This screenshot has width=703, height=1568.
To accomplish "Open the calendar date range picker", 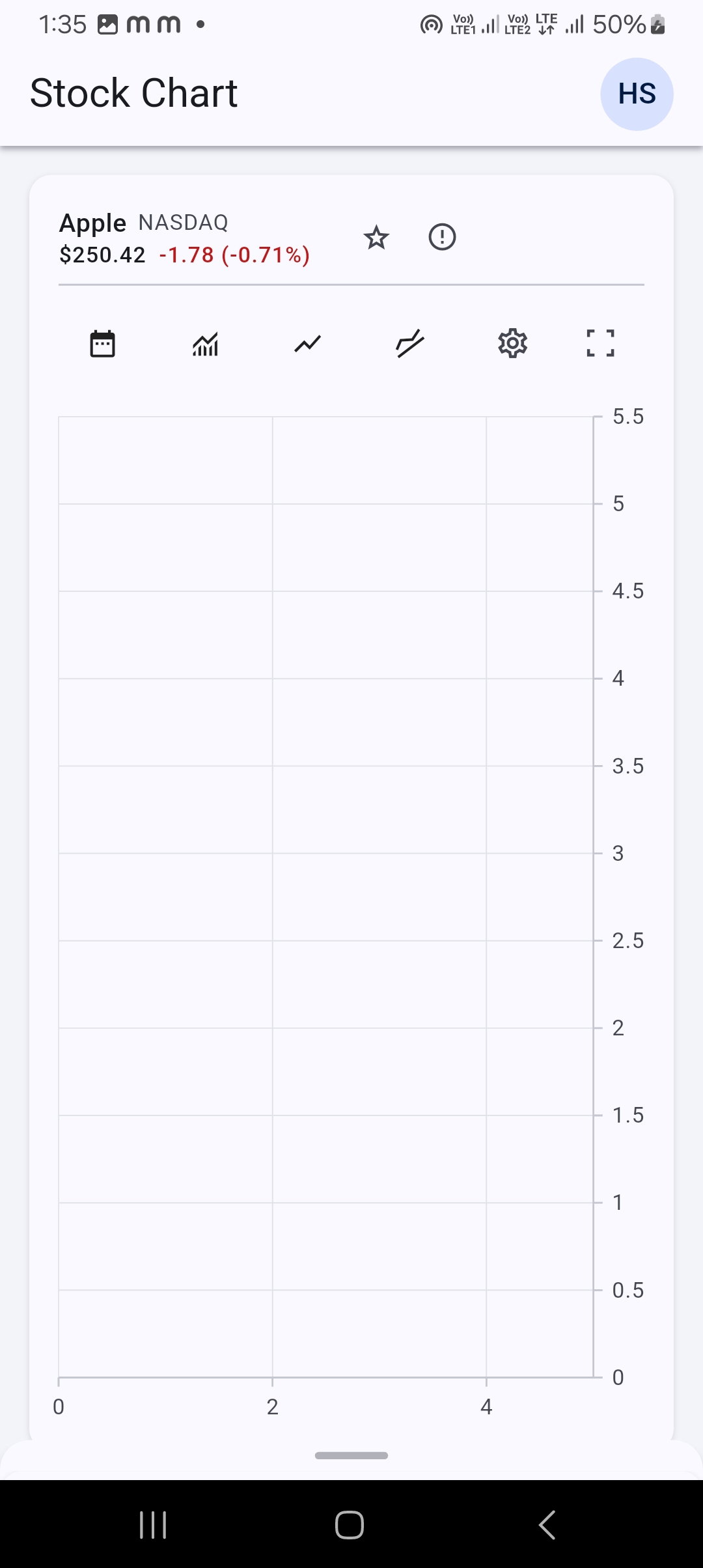I will pos(102,343).
